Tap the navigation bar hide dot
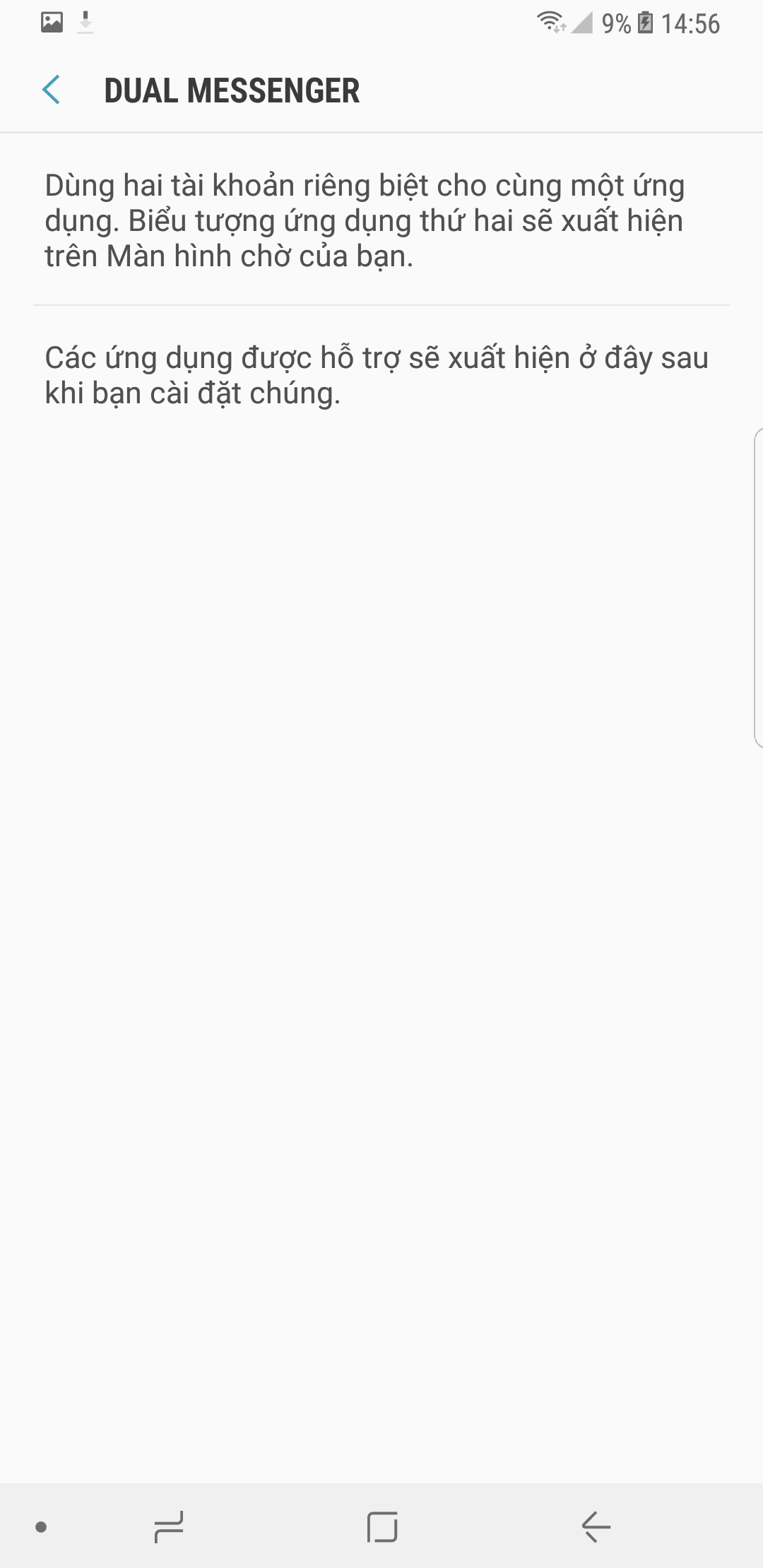The height and width of the screenshot is (1568, 763). [x=41, y=1527]
